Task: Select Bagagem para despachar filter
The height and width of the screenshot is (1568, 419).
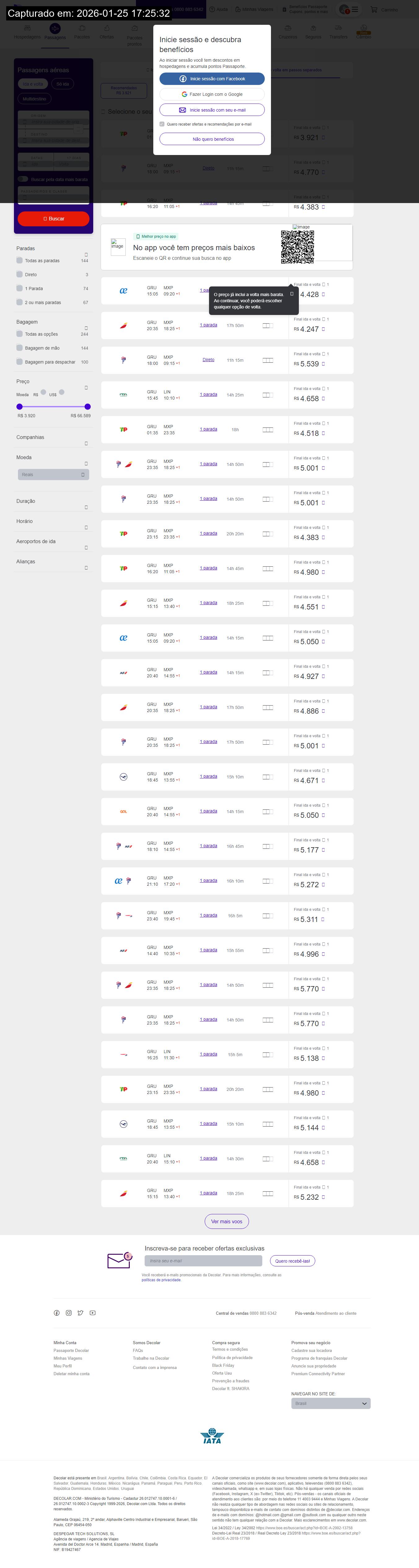Action: [20, 362]
